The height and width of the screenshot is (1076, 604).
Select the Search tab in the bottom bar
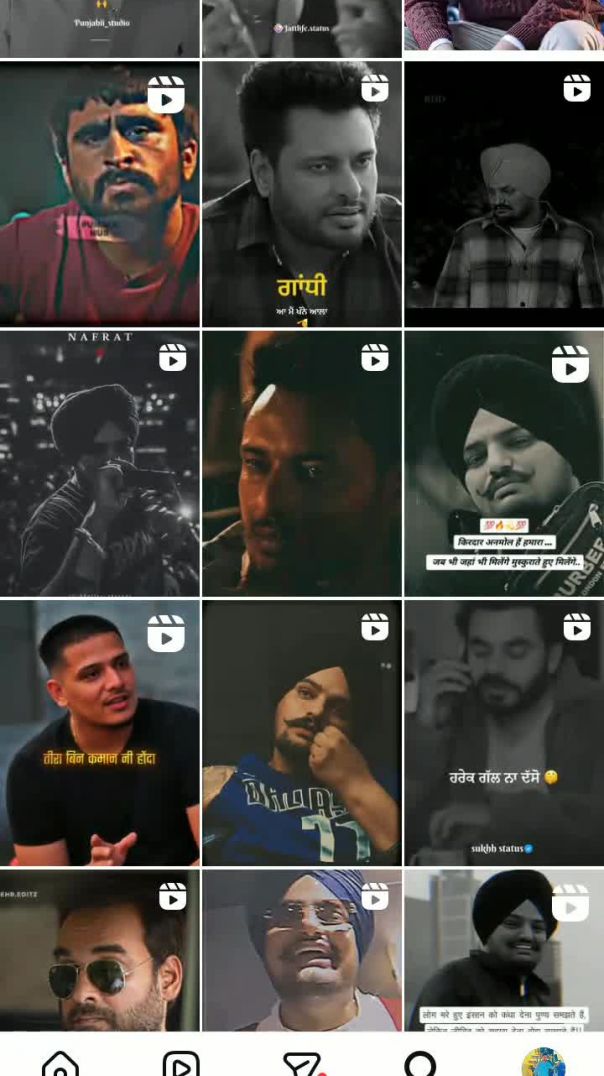pyautogui.click(x=421, y=1062)
